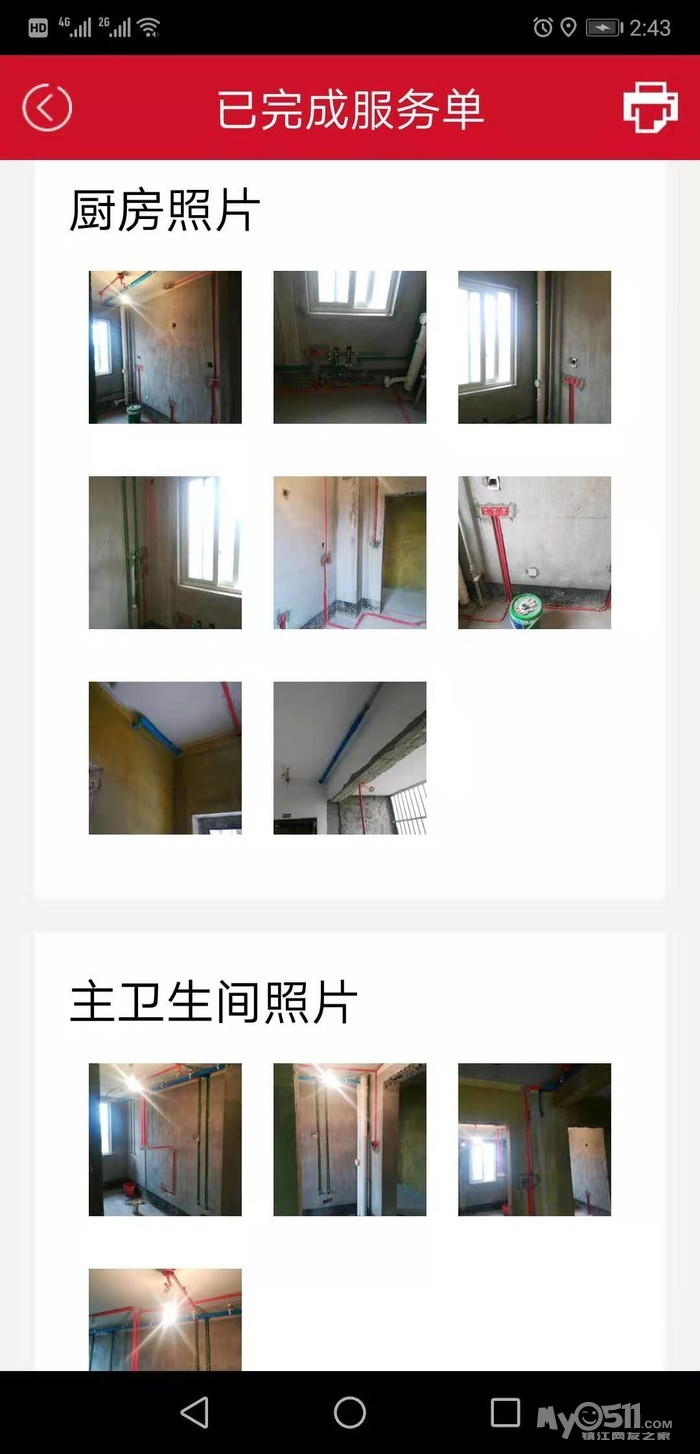The width and height of the screenshot is (700, 1454).
Task: Open kitchen photo of yellow wall with blue pipe
Action: point(165,758)
